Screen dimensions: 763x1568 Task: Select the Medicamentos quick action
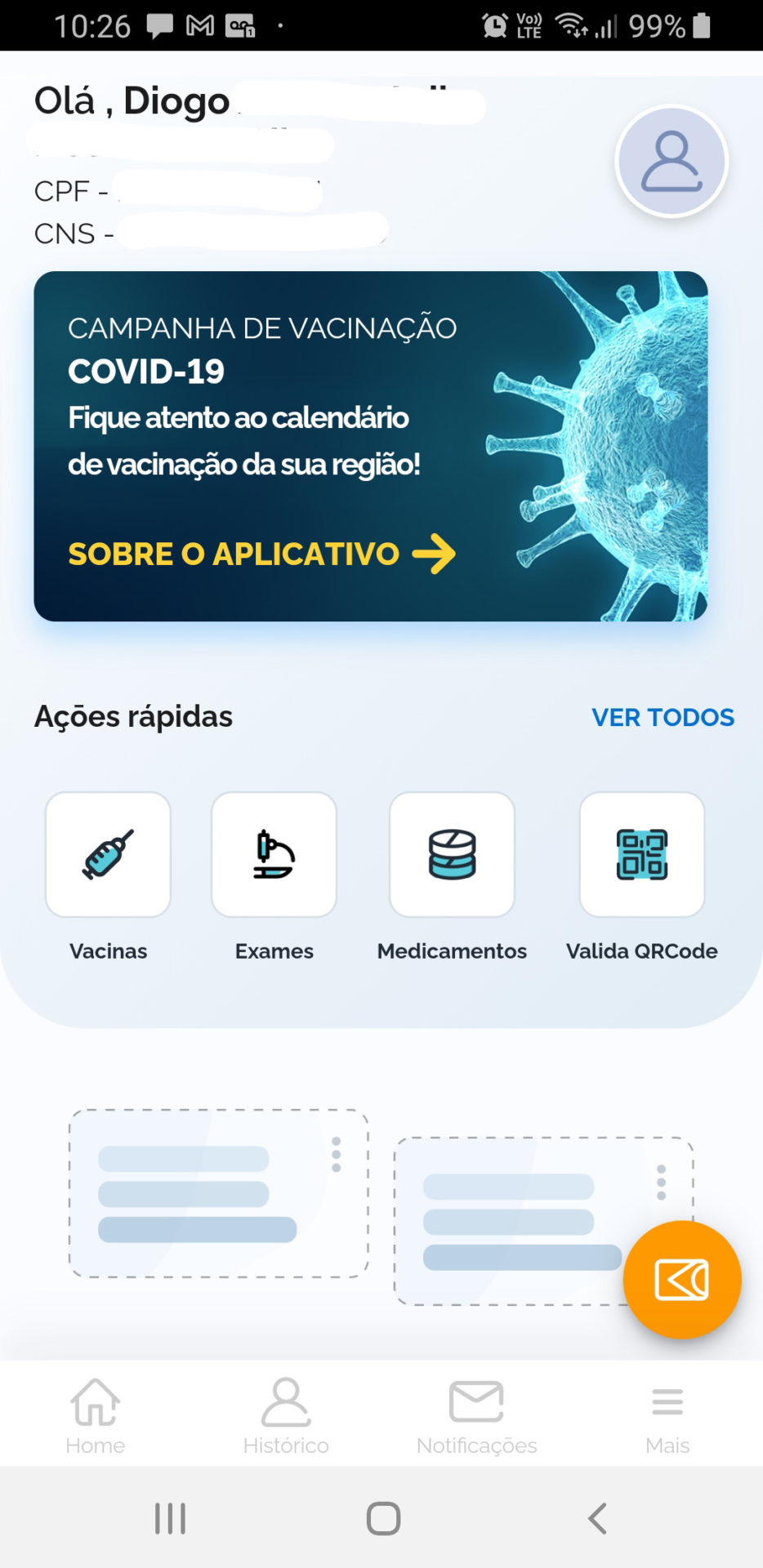tap(452, 855)
